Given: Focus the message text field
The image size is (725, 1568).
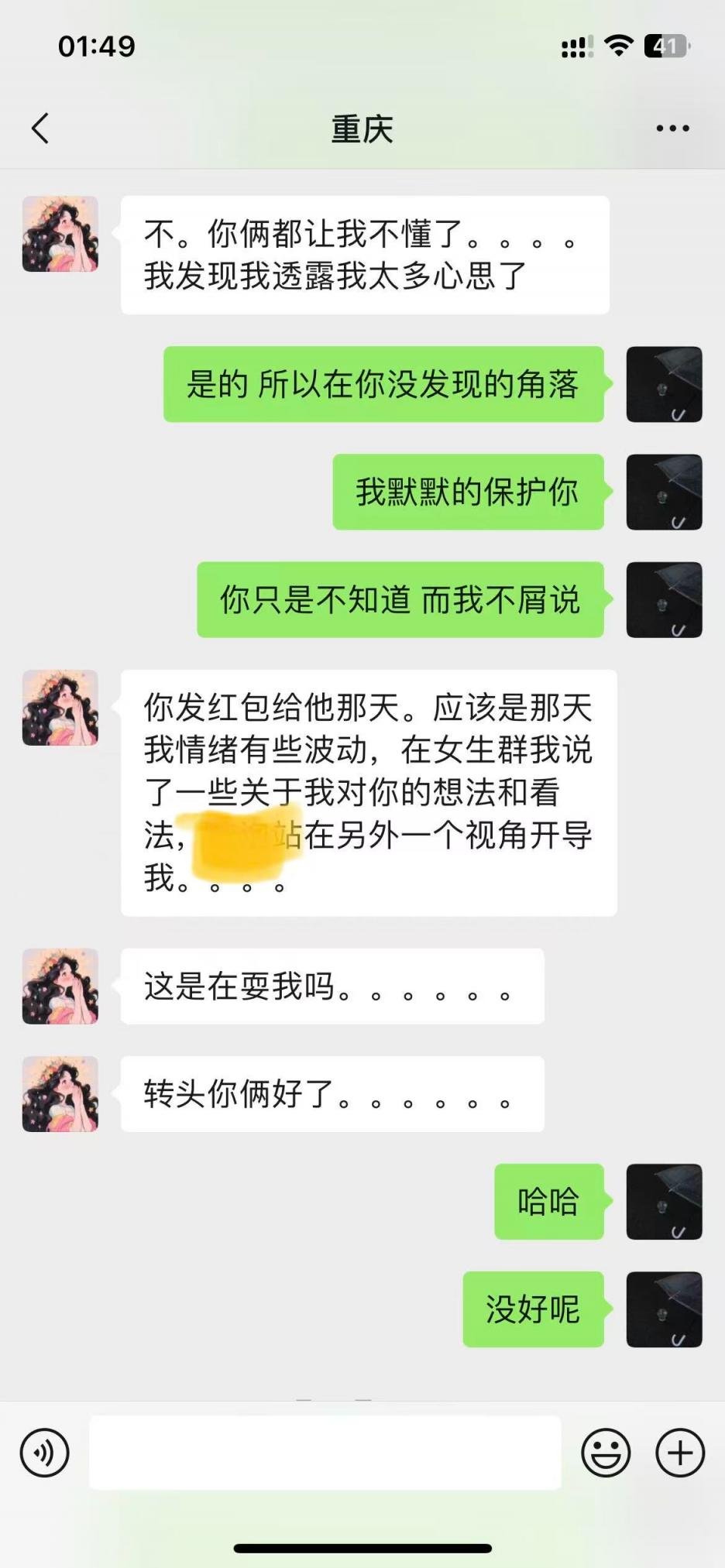Looking at the screenshot, I should click(325, 1453).
